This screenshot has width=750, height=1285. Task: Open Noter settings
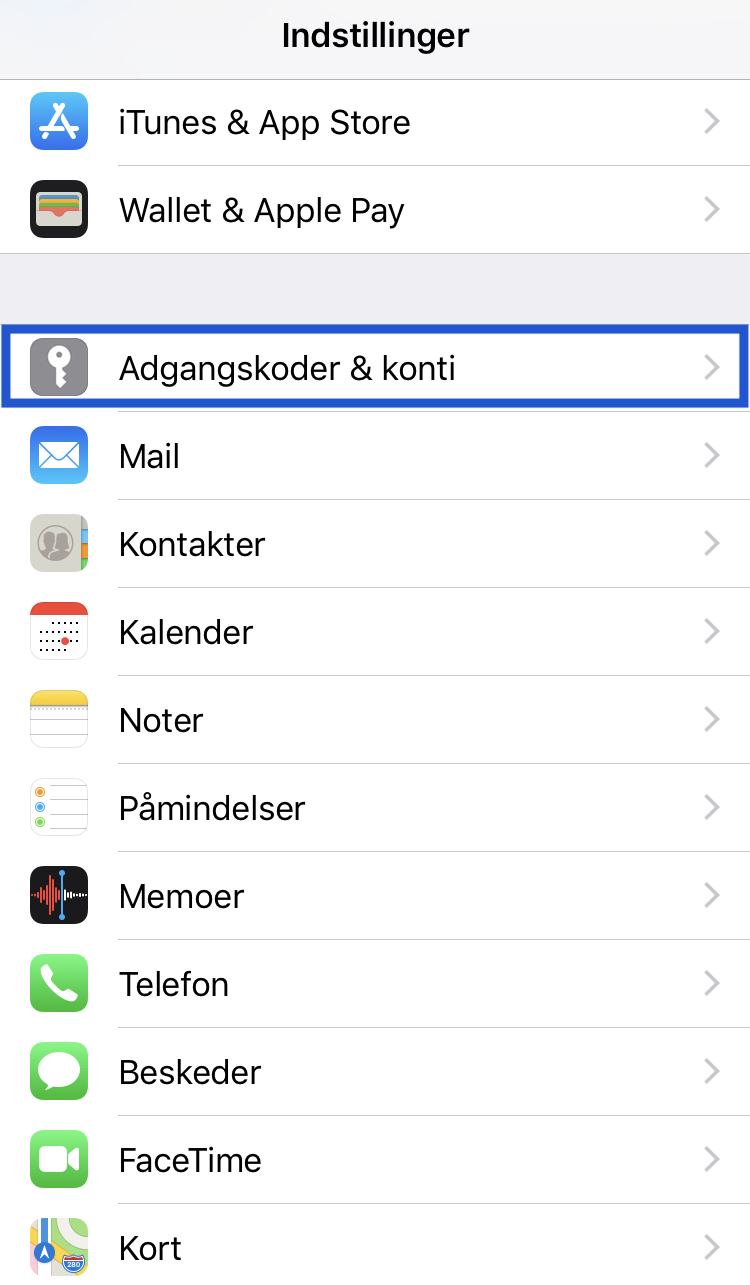375,720
